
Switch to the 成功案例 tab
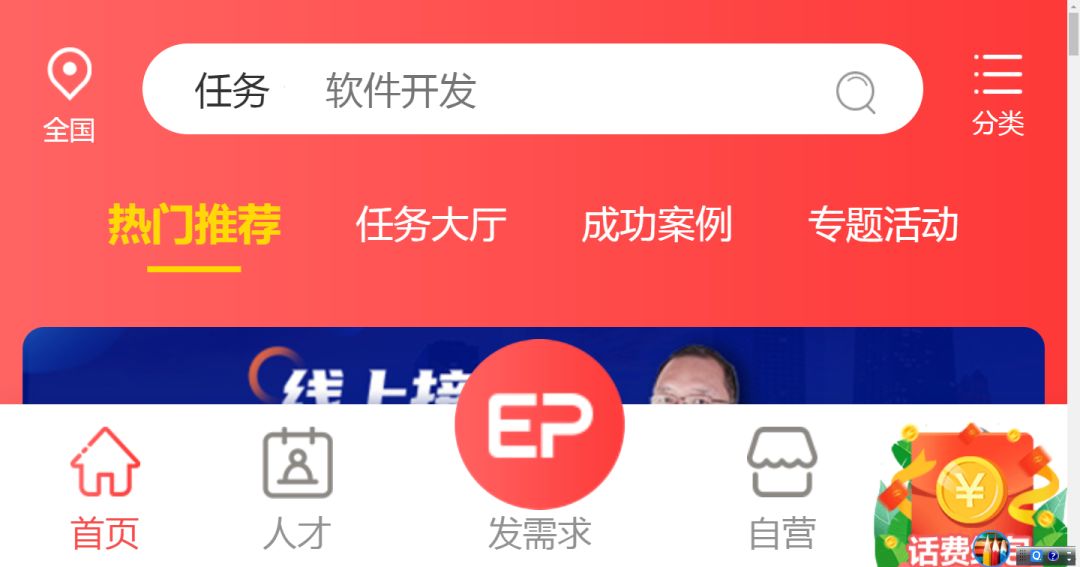657,225
